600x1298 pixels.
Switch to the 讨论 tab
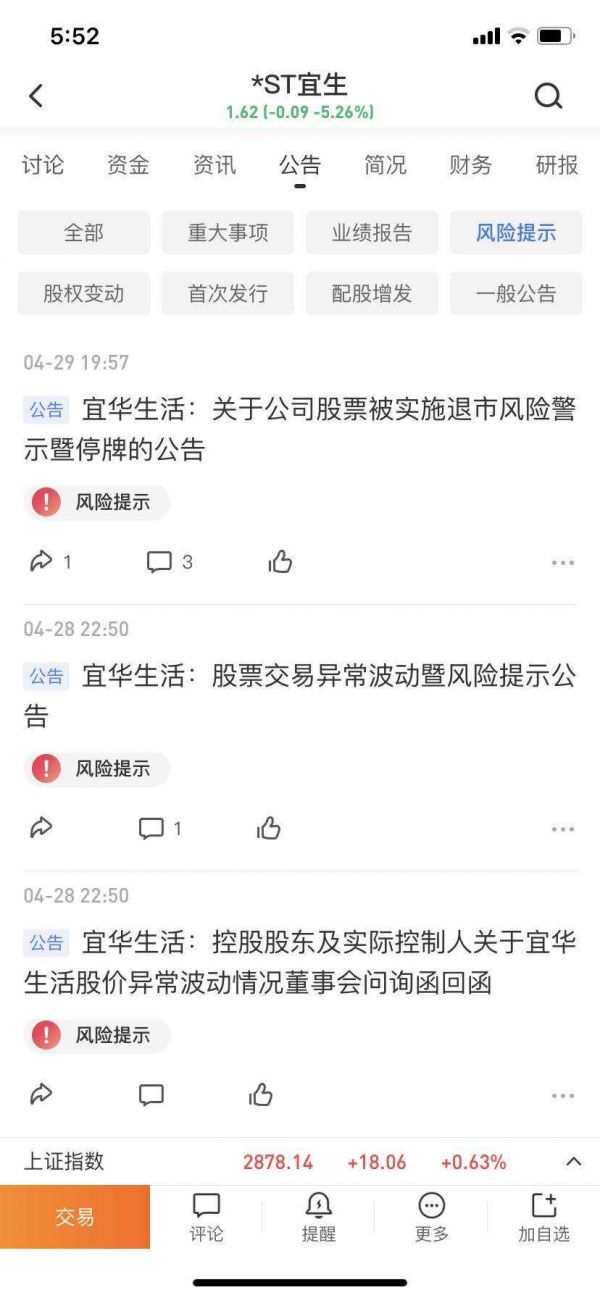point(43,165)
